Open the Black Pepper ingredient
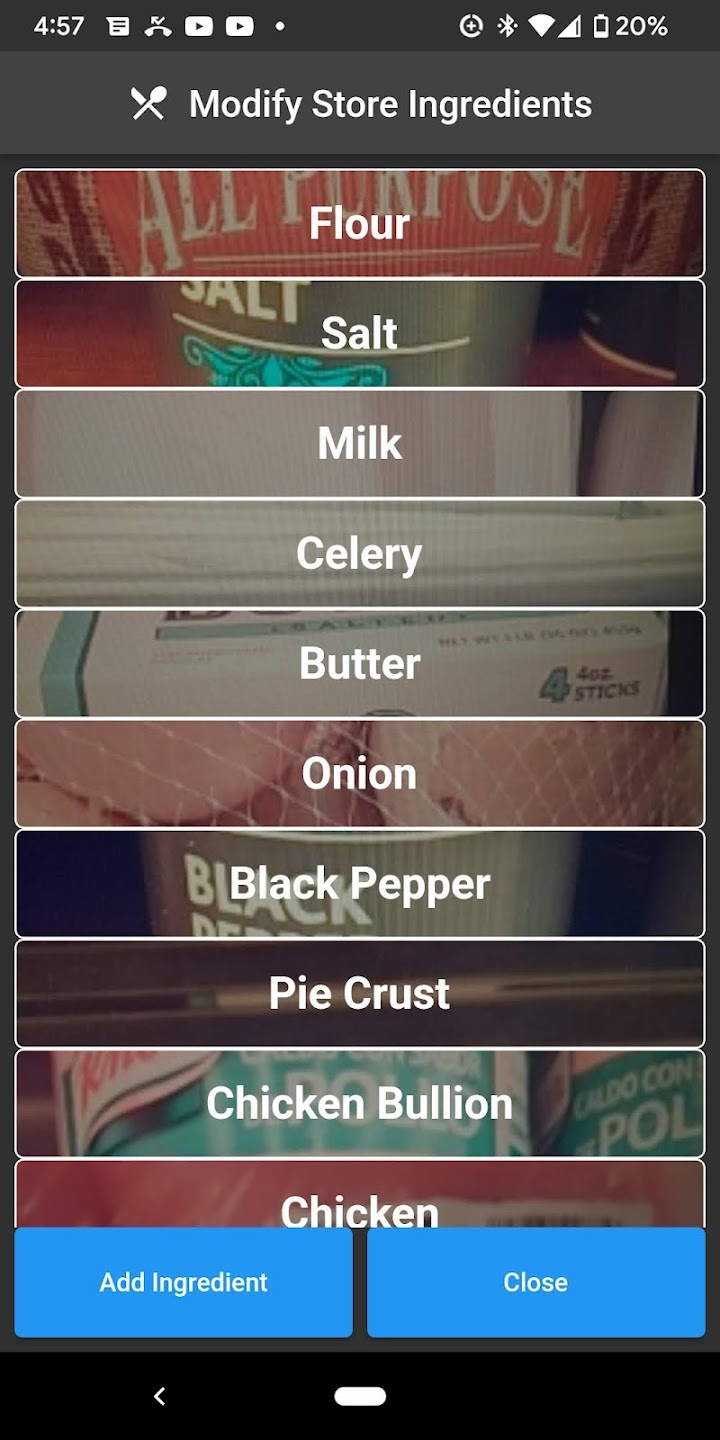 pos(360,883)
